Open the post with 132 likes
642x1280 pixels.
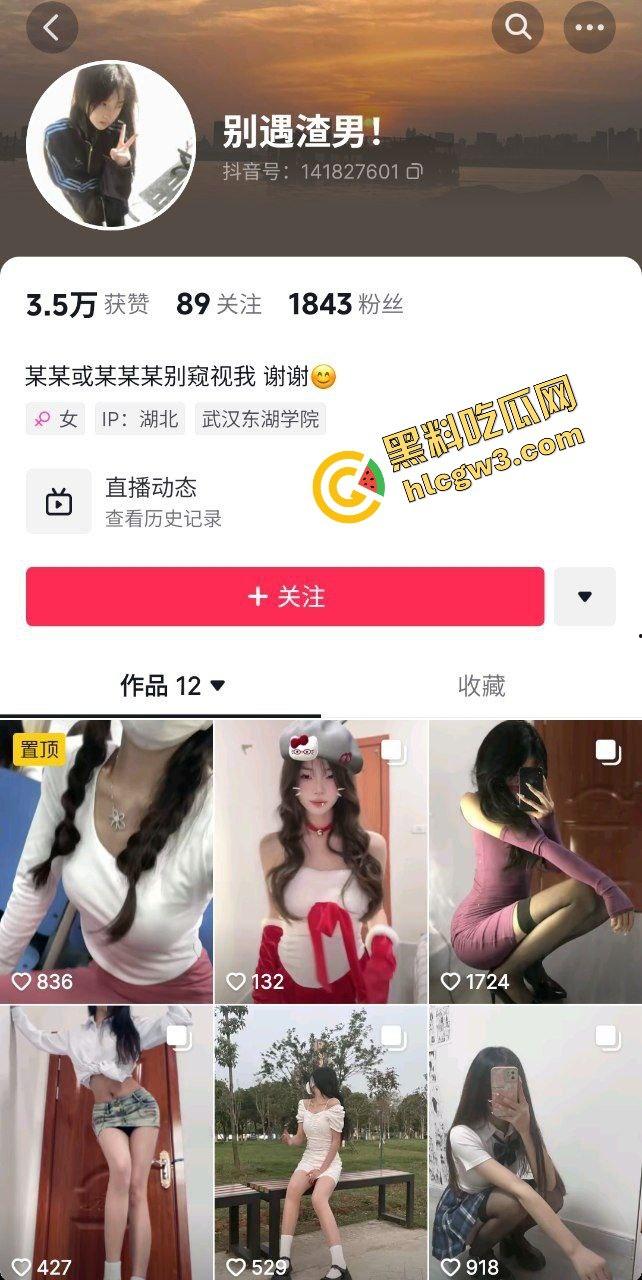320,860
